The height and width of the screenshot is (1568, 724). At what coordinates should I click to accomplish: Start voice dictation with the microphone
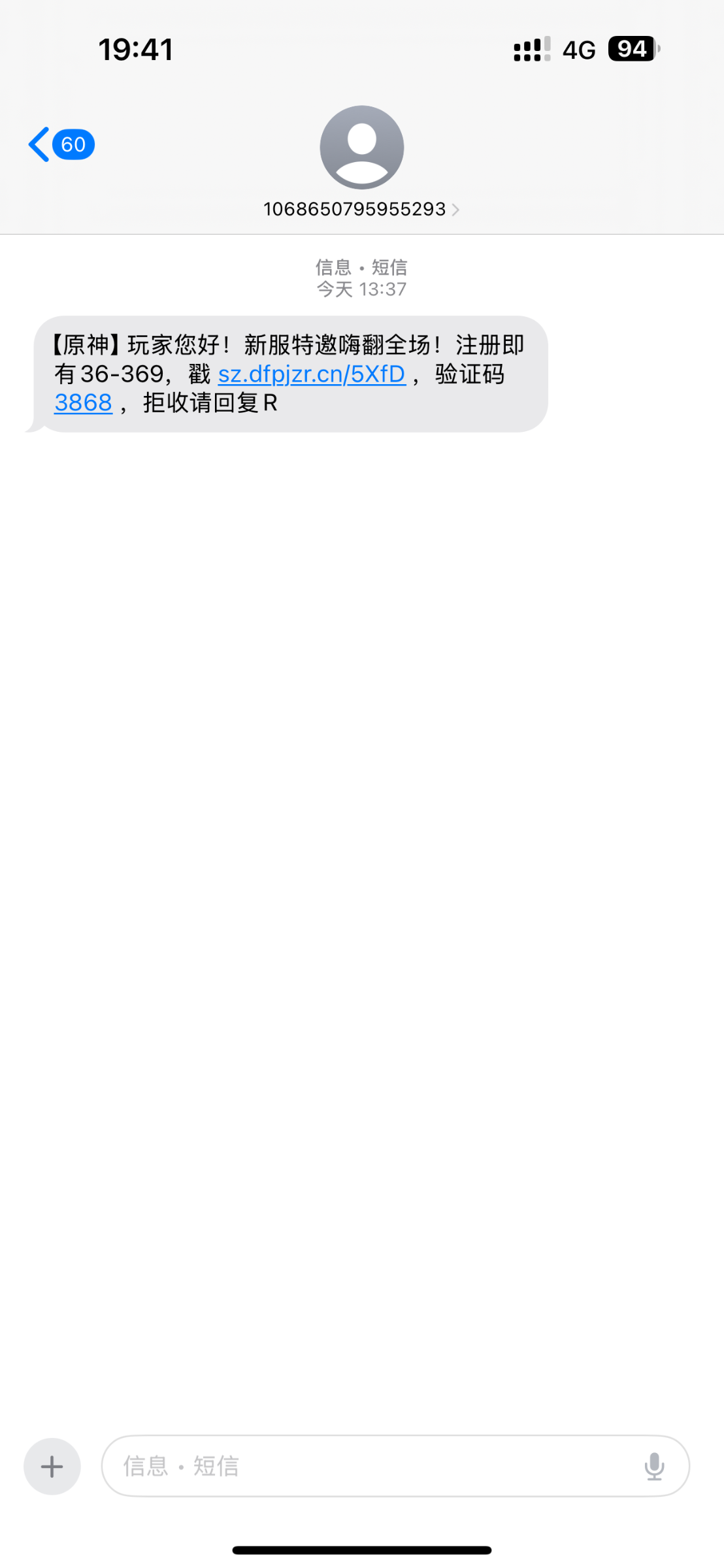point(654,1467)
